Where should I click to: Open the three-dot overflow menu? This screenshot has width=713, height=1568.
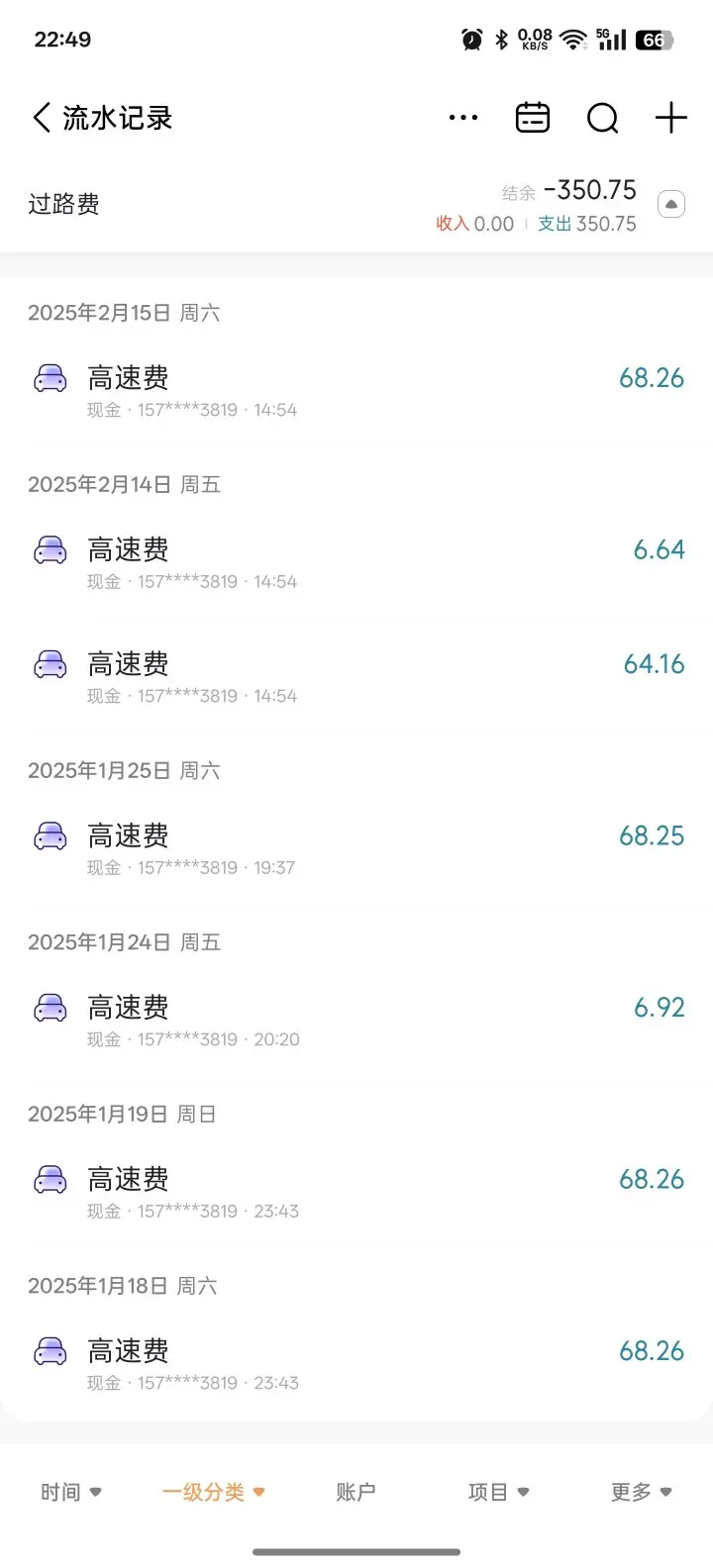462,118
